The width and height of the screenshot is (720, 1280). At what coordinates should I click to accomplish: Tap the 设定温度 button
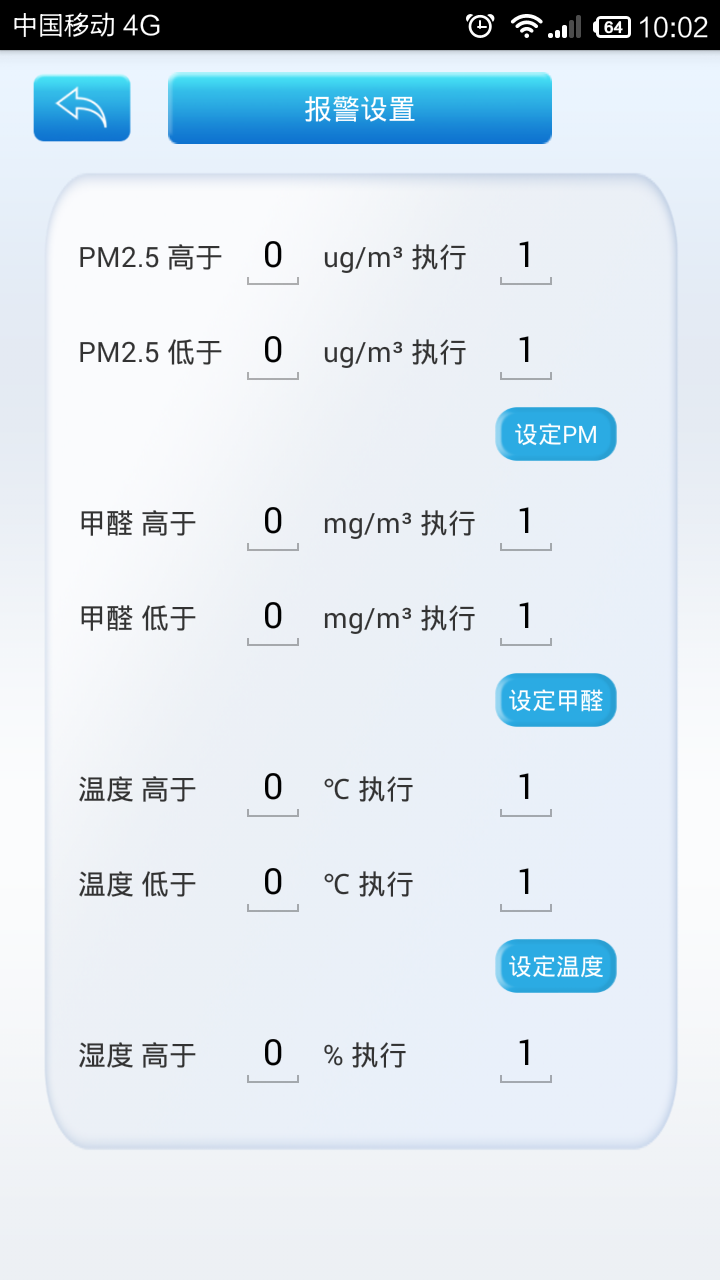point(556,966)
